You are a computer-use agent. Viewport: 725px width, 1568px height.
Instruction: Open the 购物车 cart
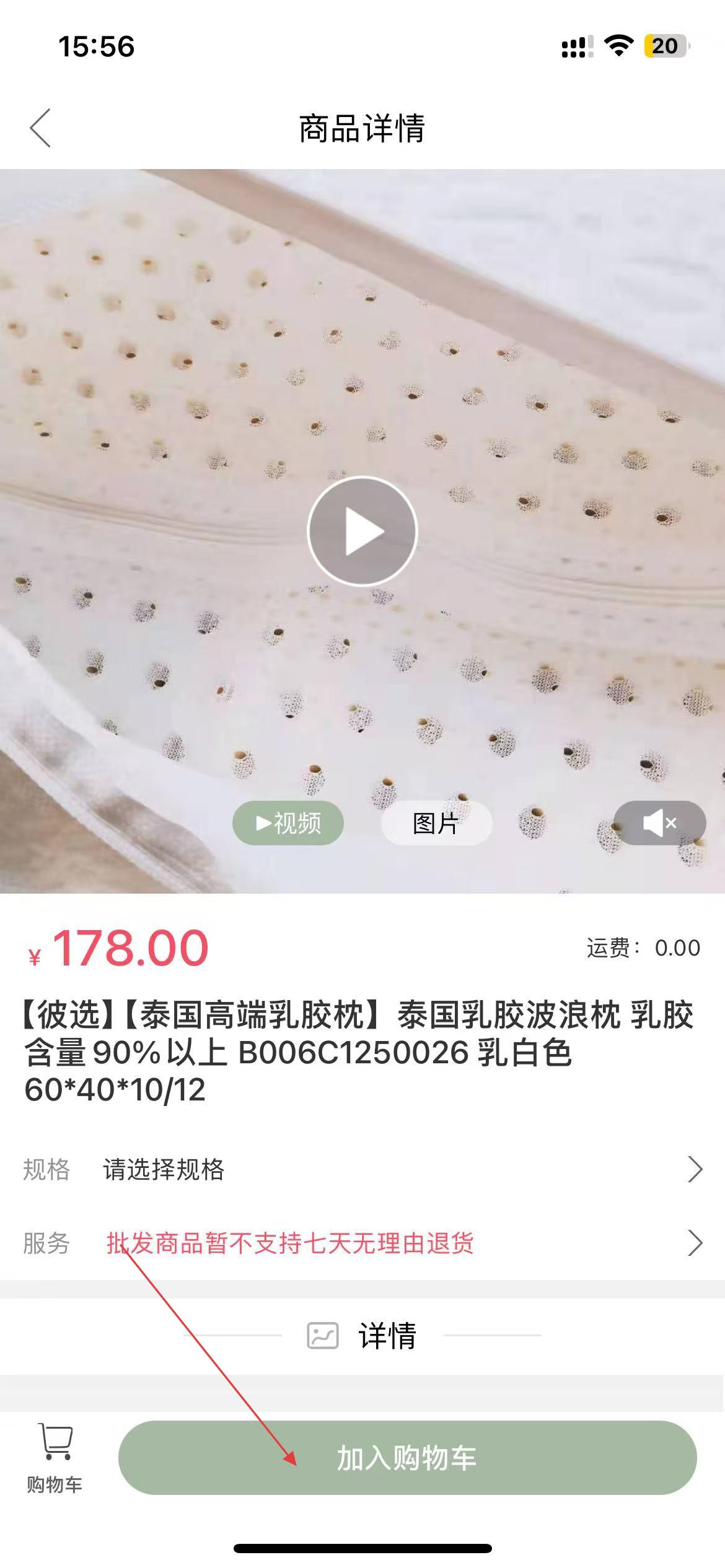click(x=55, y=1459)
